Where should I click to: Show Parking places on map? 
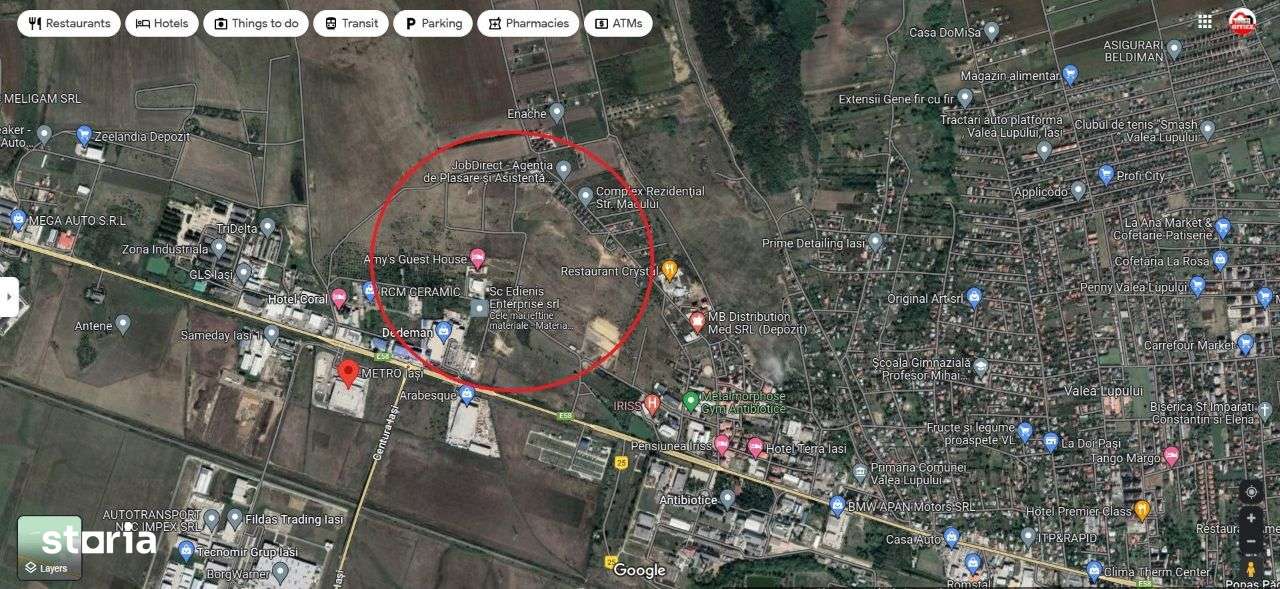point(432,23)
